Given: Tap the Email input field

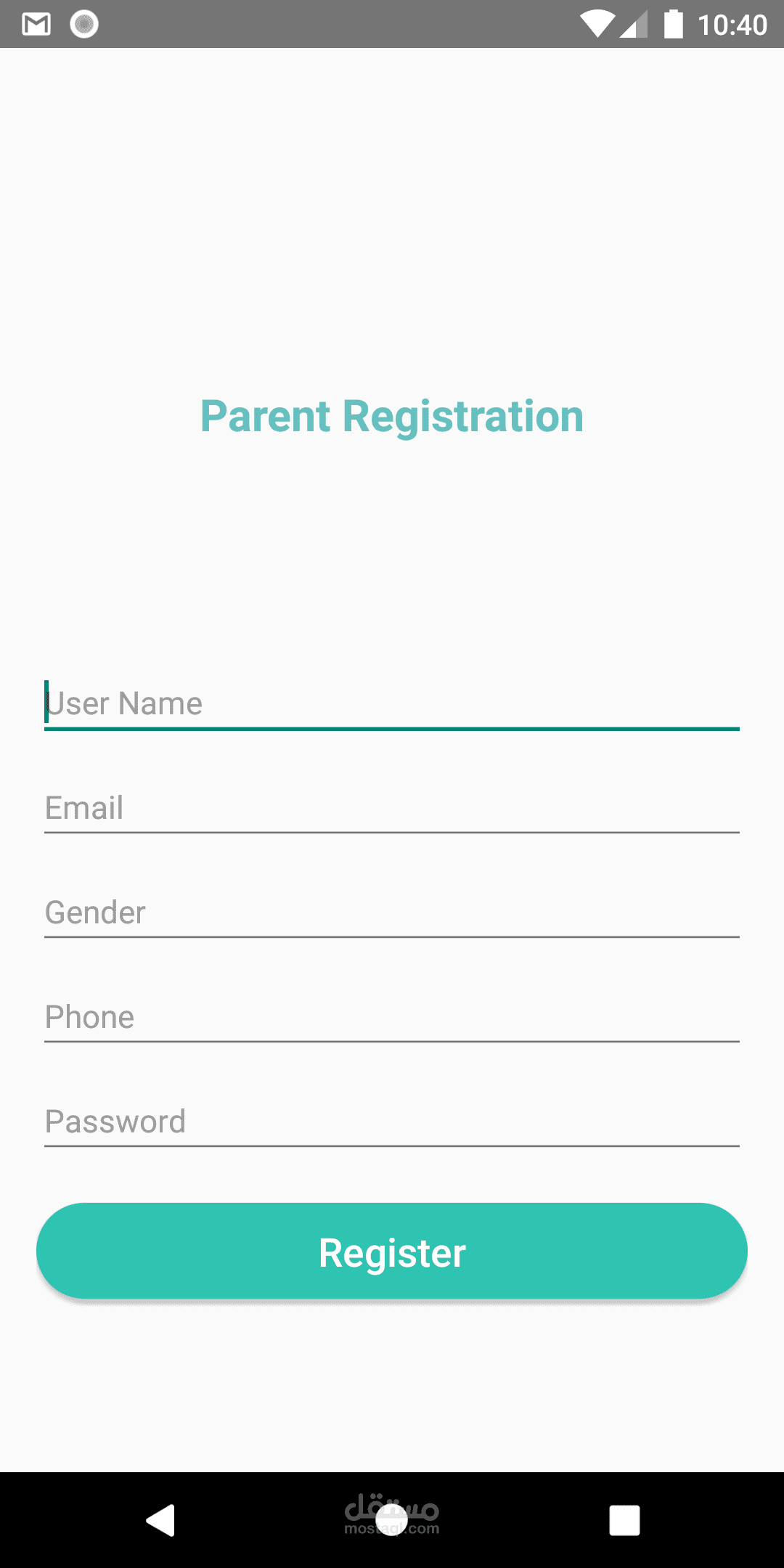Looking at the screenshot, I should tap(392, 808).
